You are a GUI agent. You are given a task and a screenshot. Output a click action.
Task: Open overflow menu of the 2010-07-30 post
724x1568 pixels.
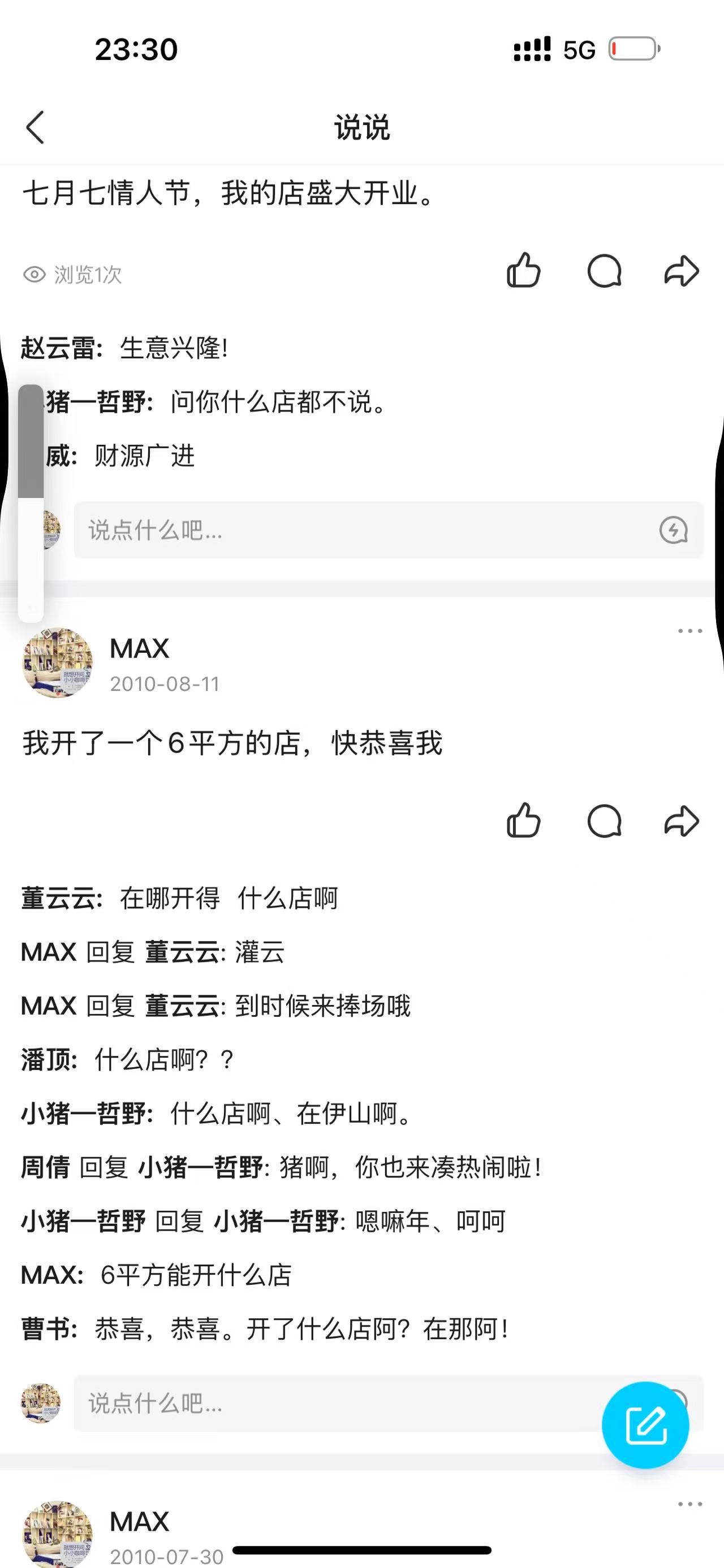690,1504
